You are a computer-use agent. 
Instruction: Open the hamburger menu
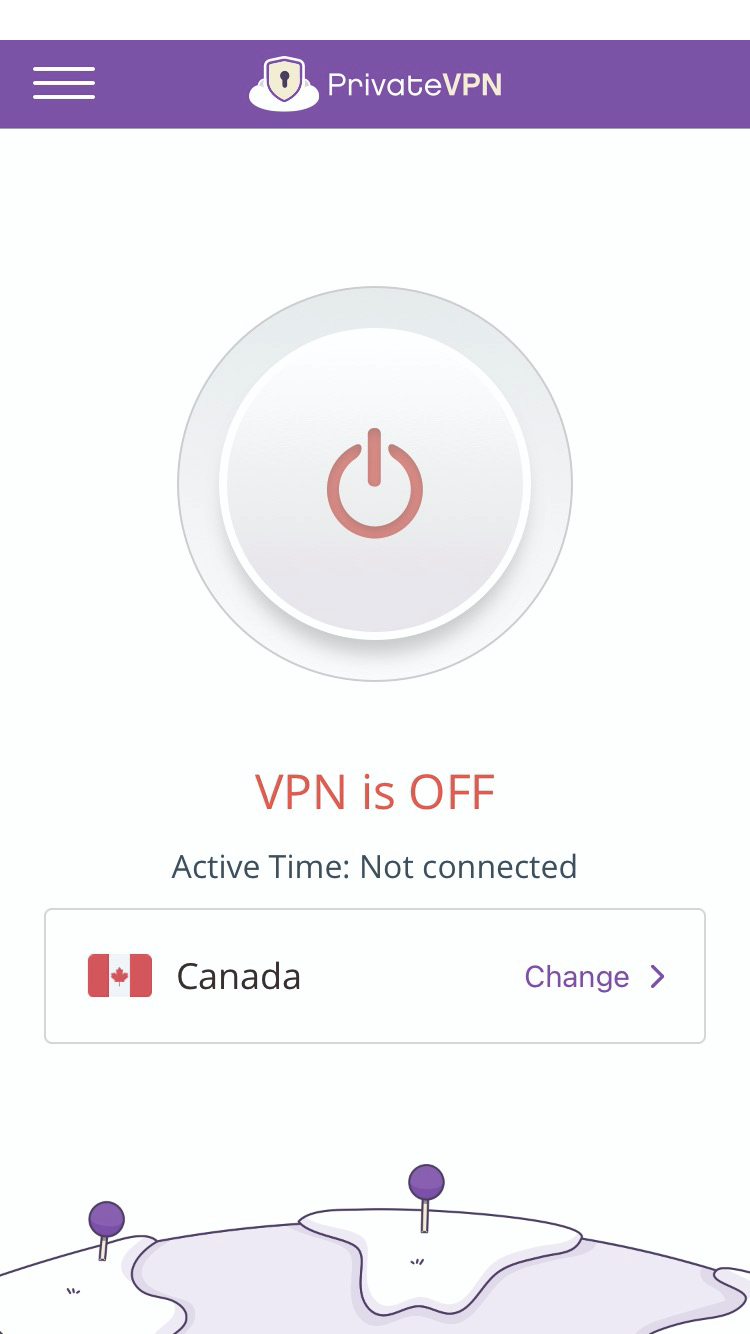[64, 83]
